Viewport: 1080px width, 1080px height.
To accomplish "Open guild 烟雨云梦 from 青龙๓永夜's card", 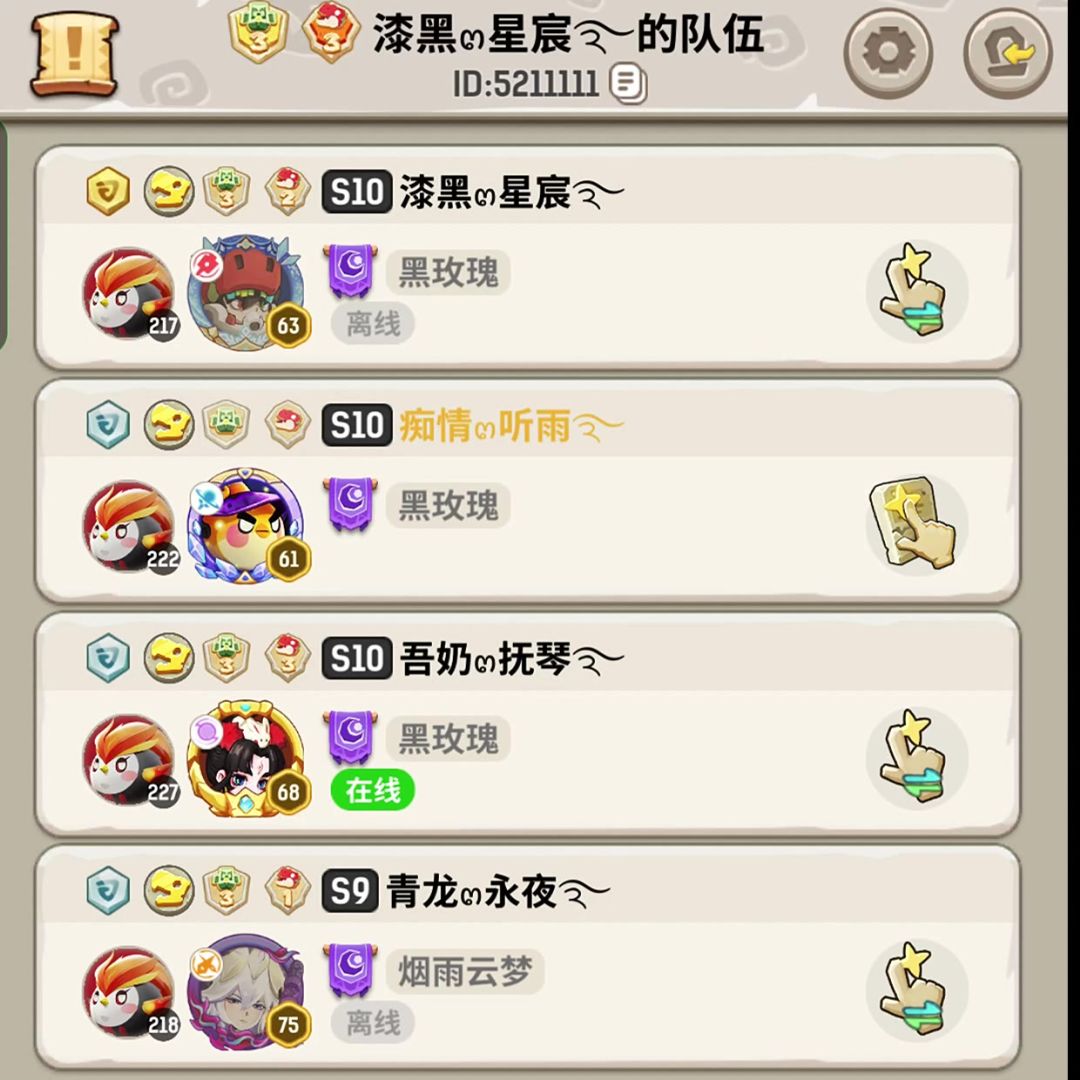I will (464, 971).
